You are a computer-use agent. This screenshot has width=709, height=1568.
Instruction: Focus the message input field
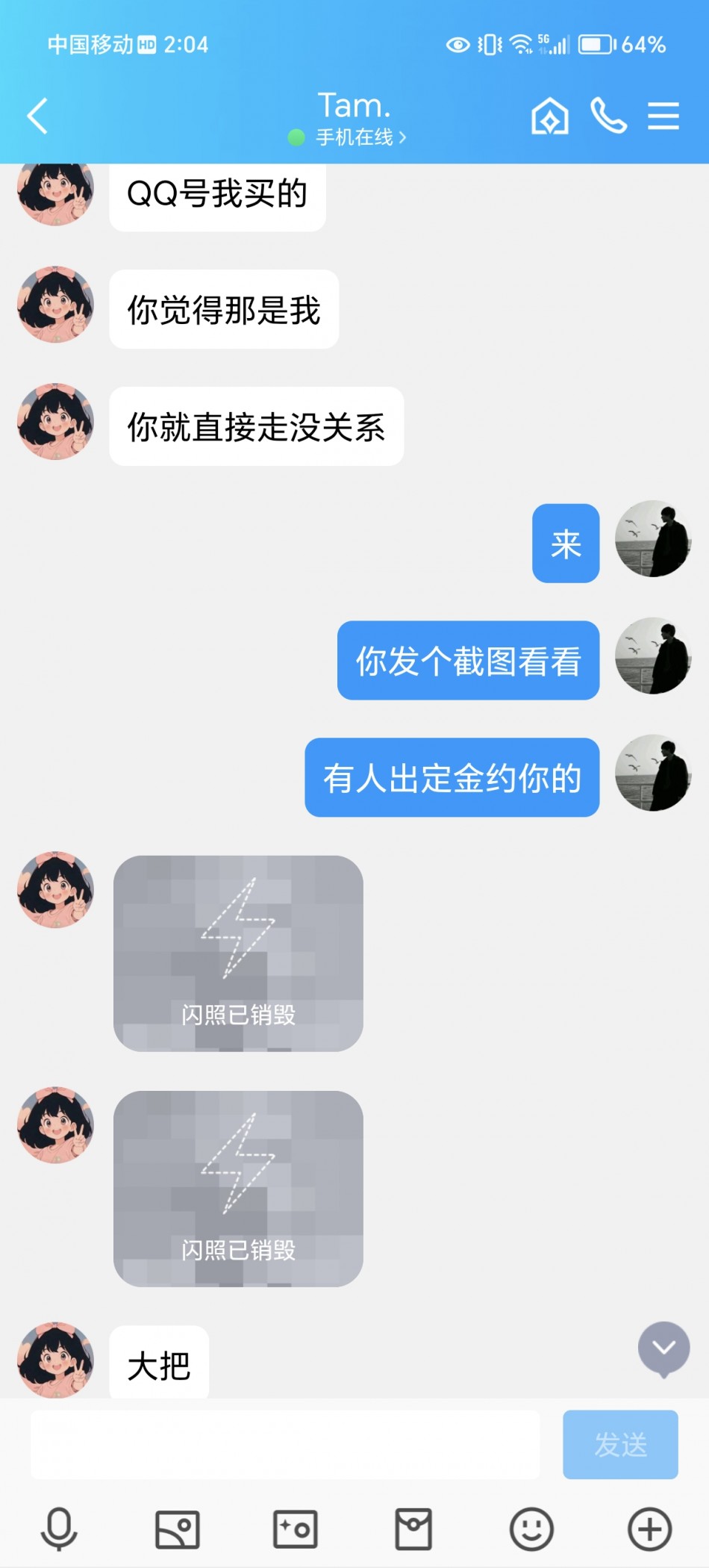click(285, 1445)
